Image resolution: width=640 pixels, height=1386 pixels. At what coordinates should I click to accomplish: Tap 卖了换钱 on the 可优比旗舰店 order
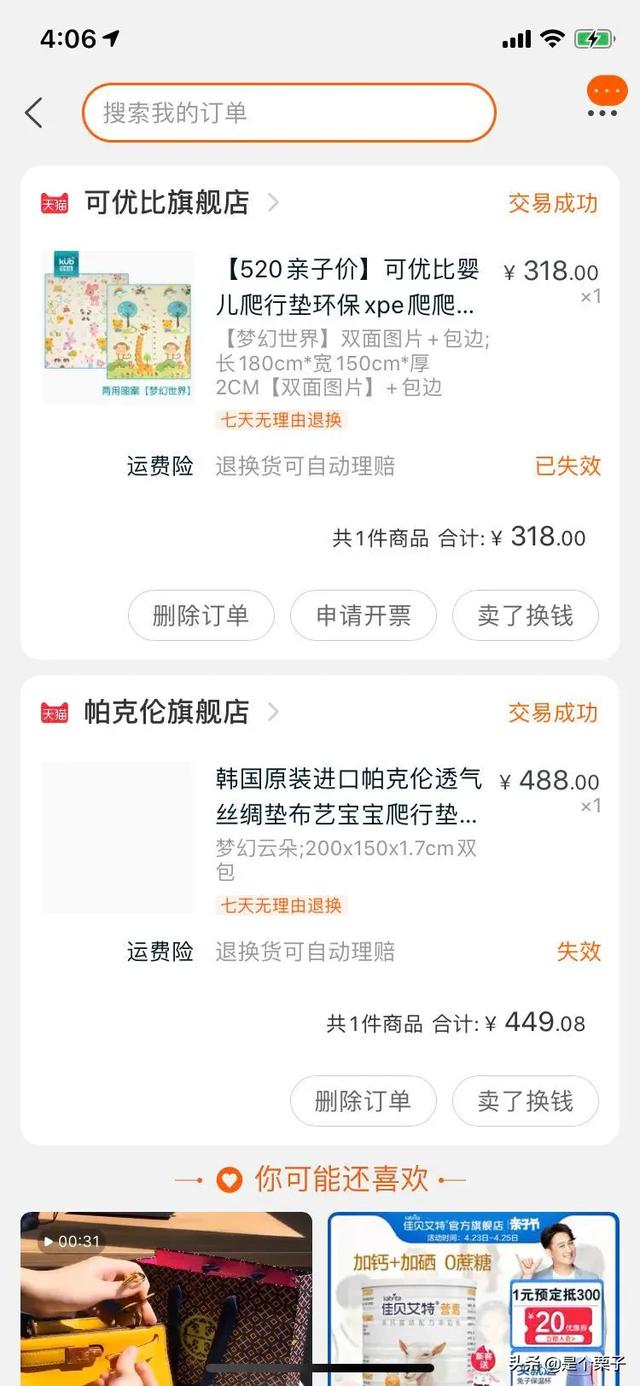[x=526, y=615]
